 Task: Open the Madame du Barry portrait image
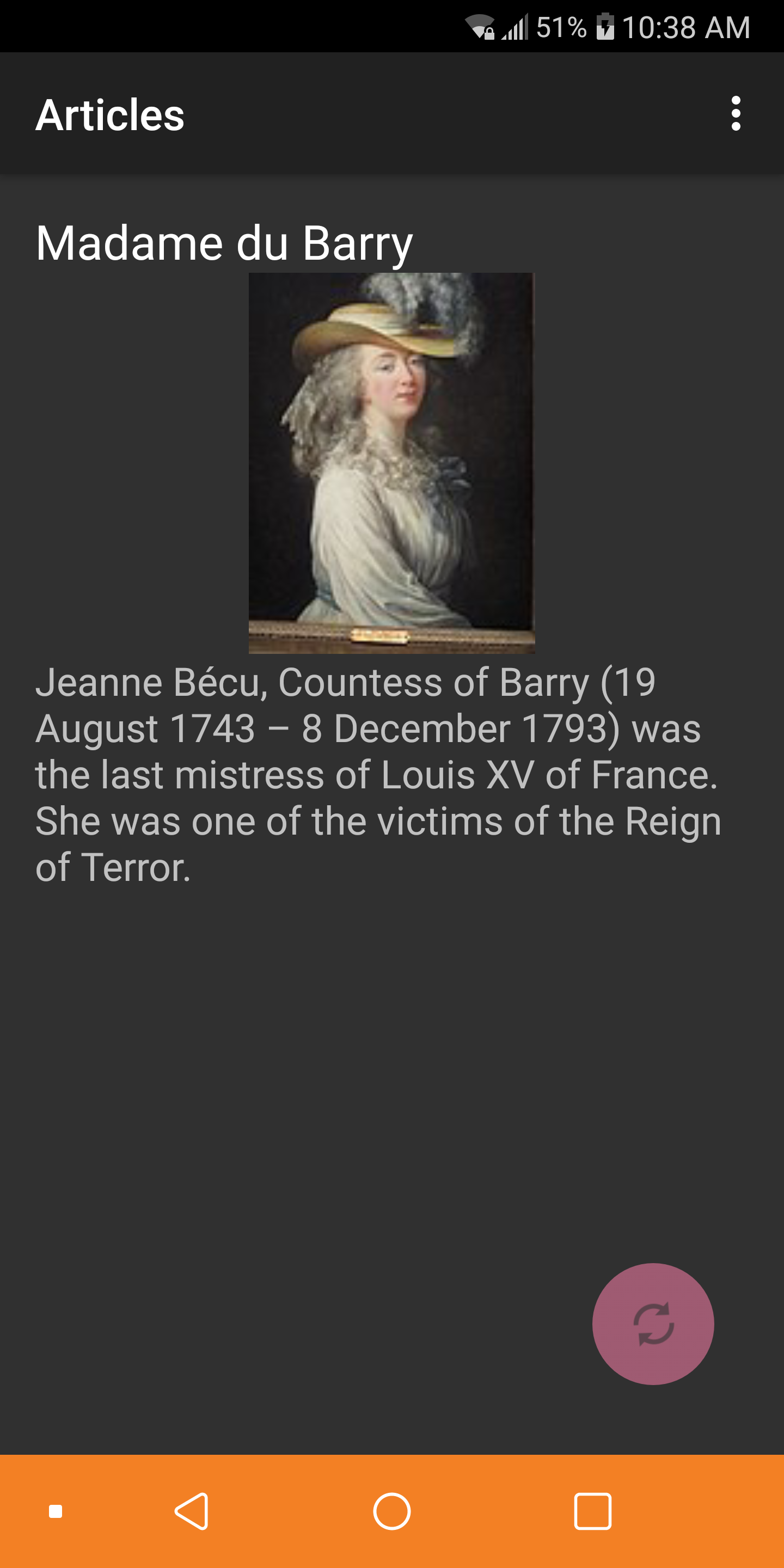tap(392, 463)
